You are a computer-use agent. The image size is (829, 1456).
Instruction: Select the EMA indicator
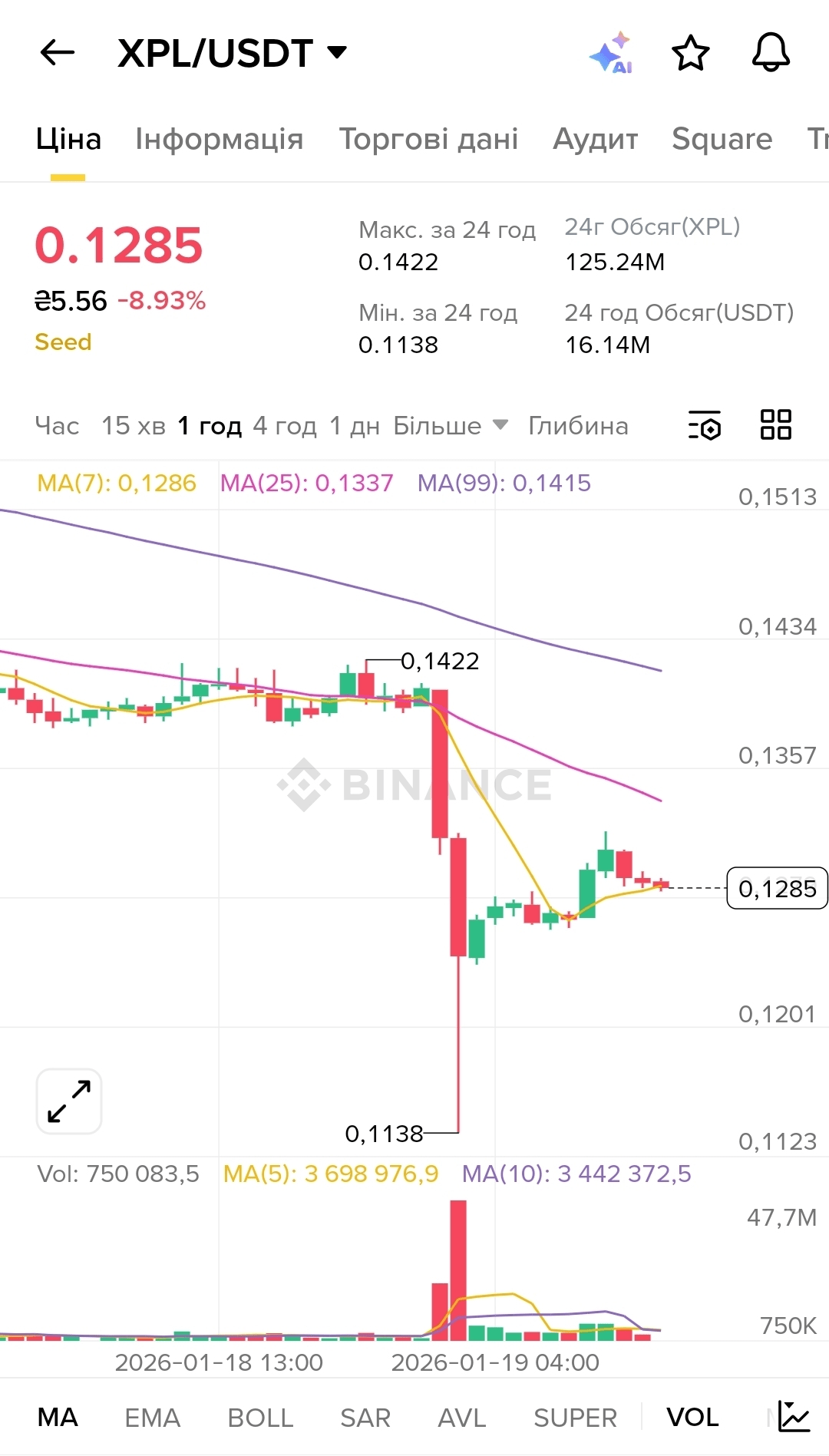point(152,1418)
